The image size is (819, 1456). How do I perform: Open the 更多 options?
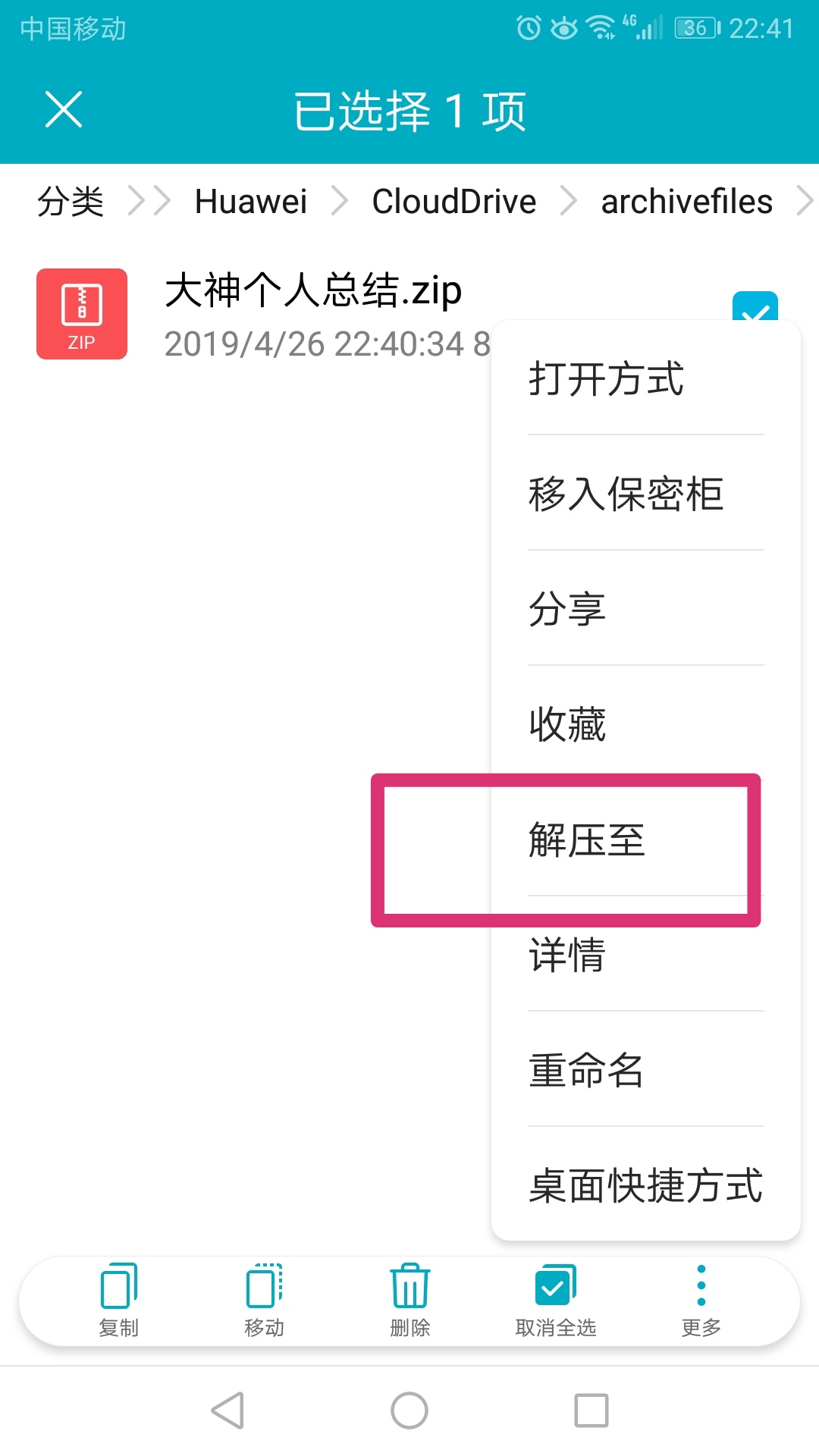(x=701, y=1300)
